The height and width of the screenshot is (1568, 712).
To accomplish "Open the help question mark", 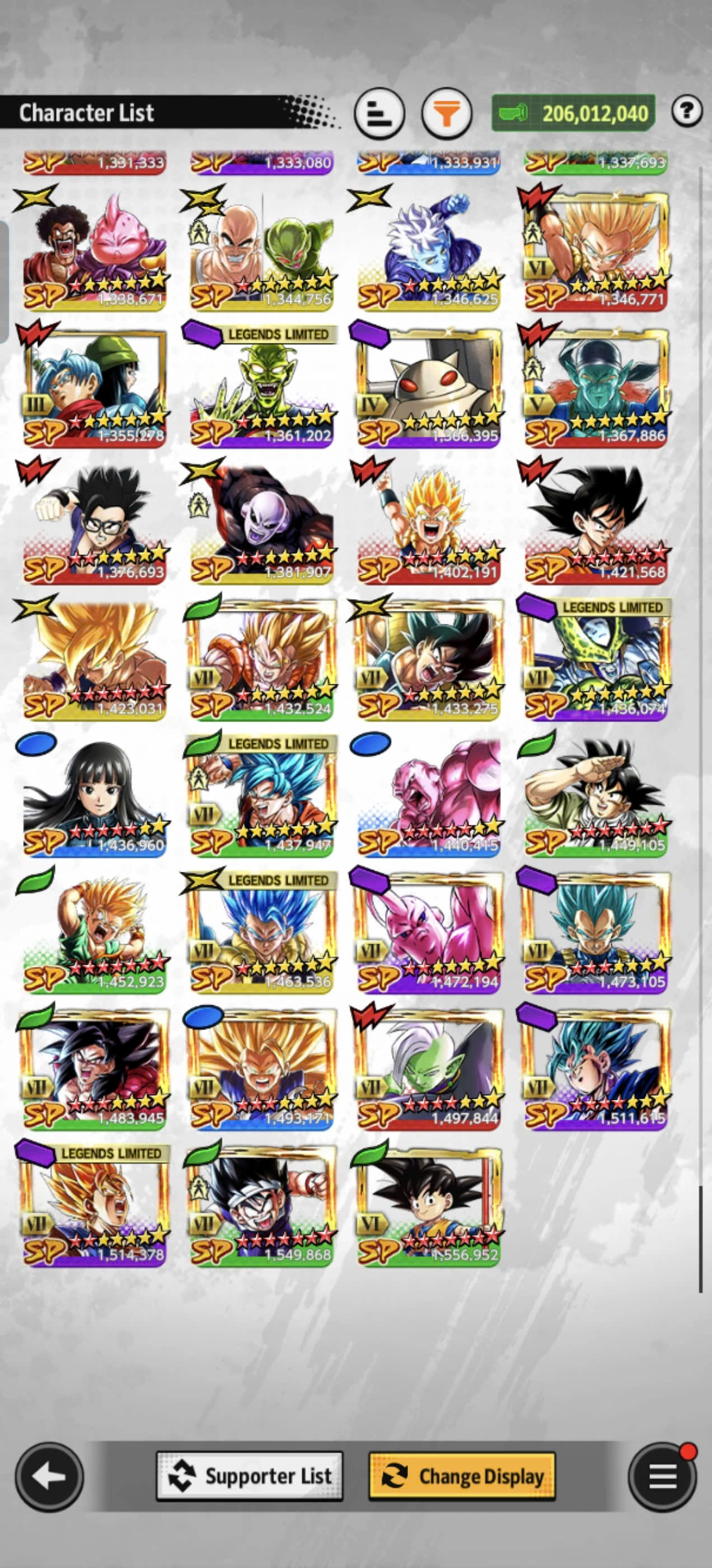I will tap(686, 111).
